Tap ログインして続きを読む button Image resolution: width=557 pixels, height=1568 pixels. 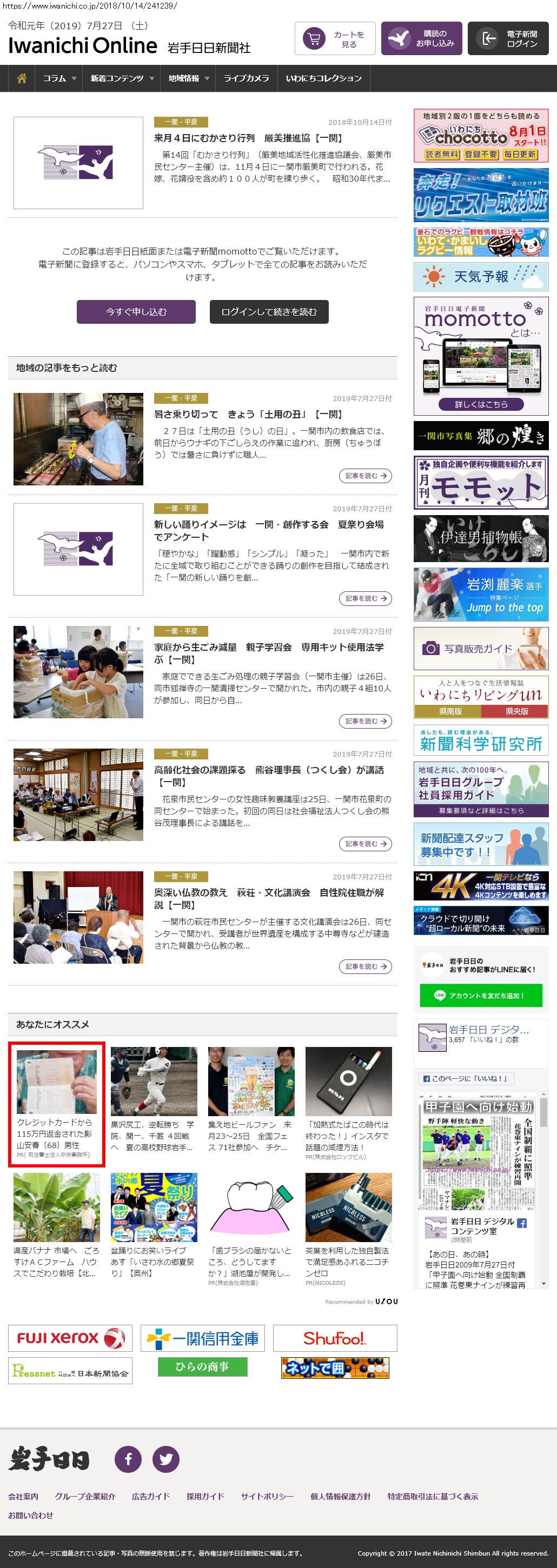269,312
